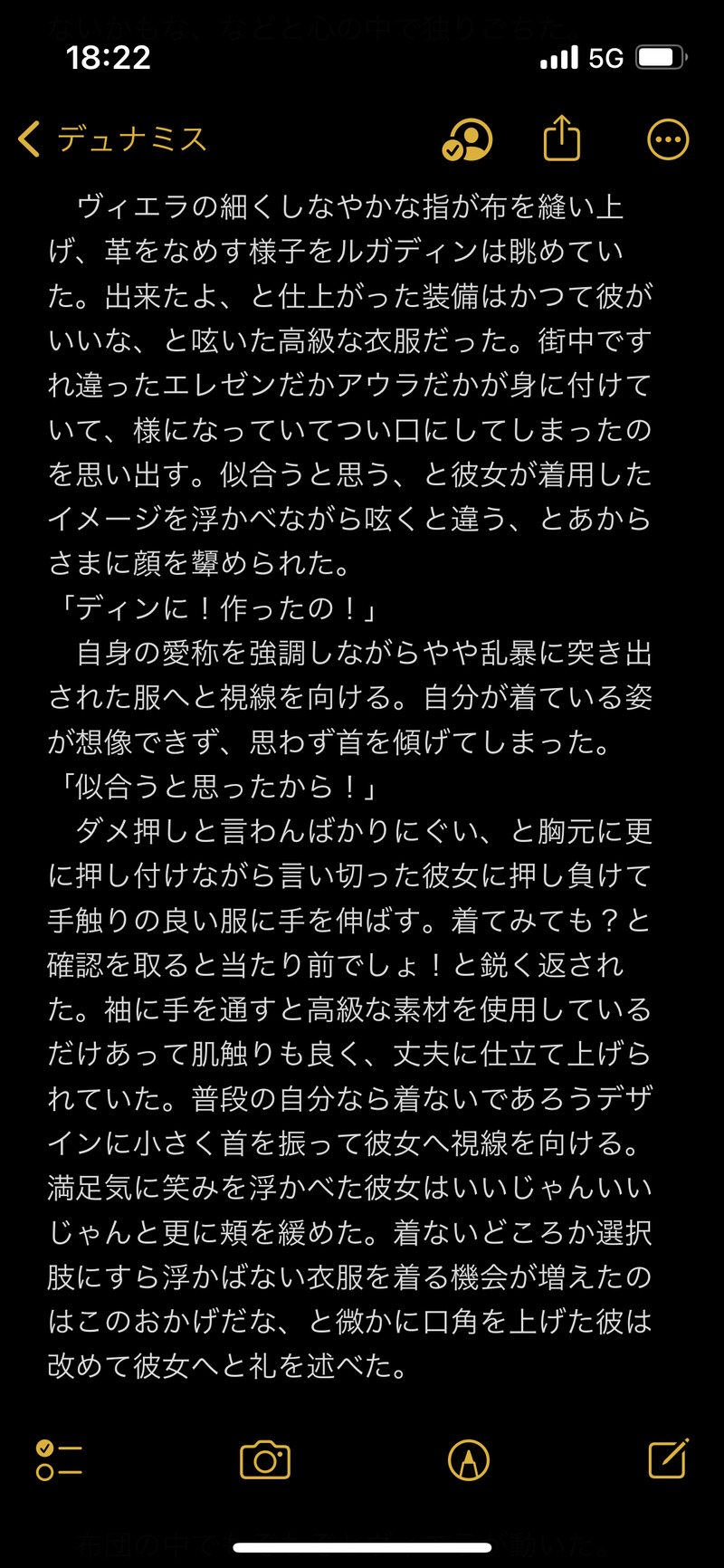Add a checklist to the note
The image size is (724, 1568).
point(58,1459)
